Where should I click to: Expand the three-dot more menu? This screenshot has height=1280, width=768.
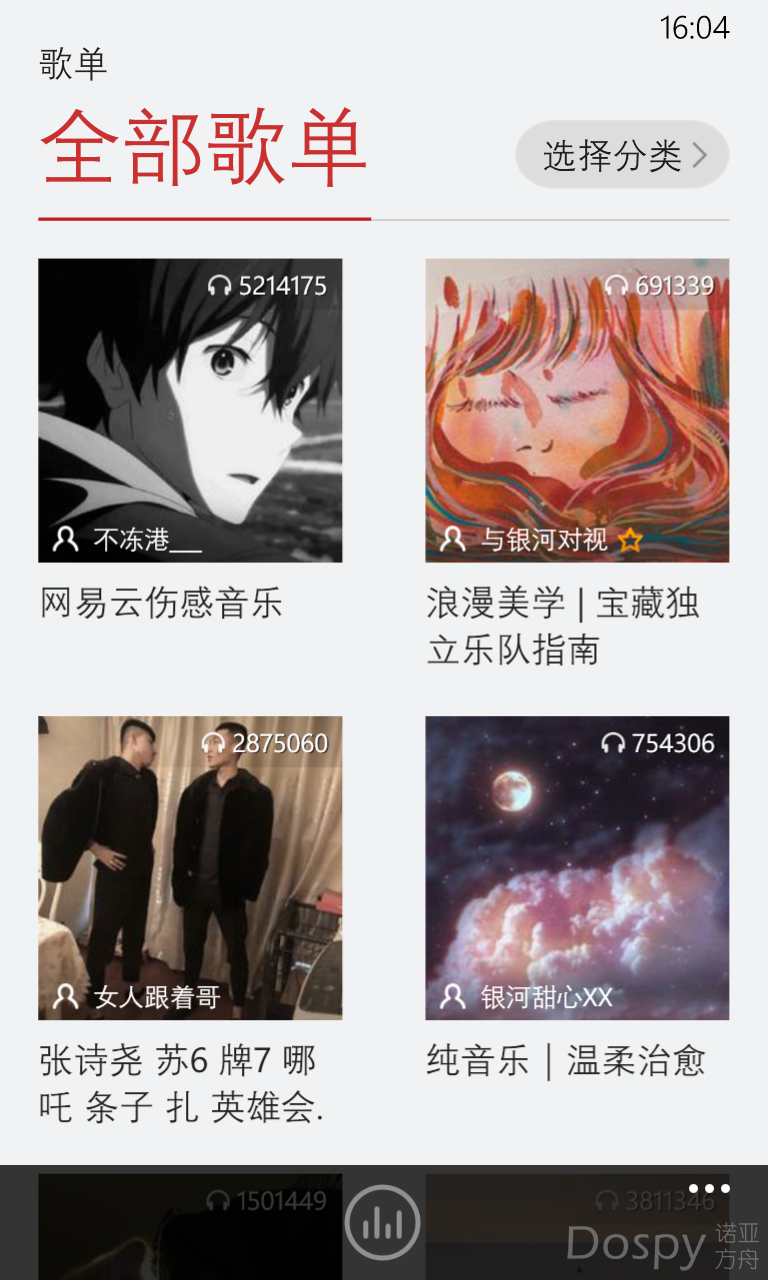tap(709, 1189)
